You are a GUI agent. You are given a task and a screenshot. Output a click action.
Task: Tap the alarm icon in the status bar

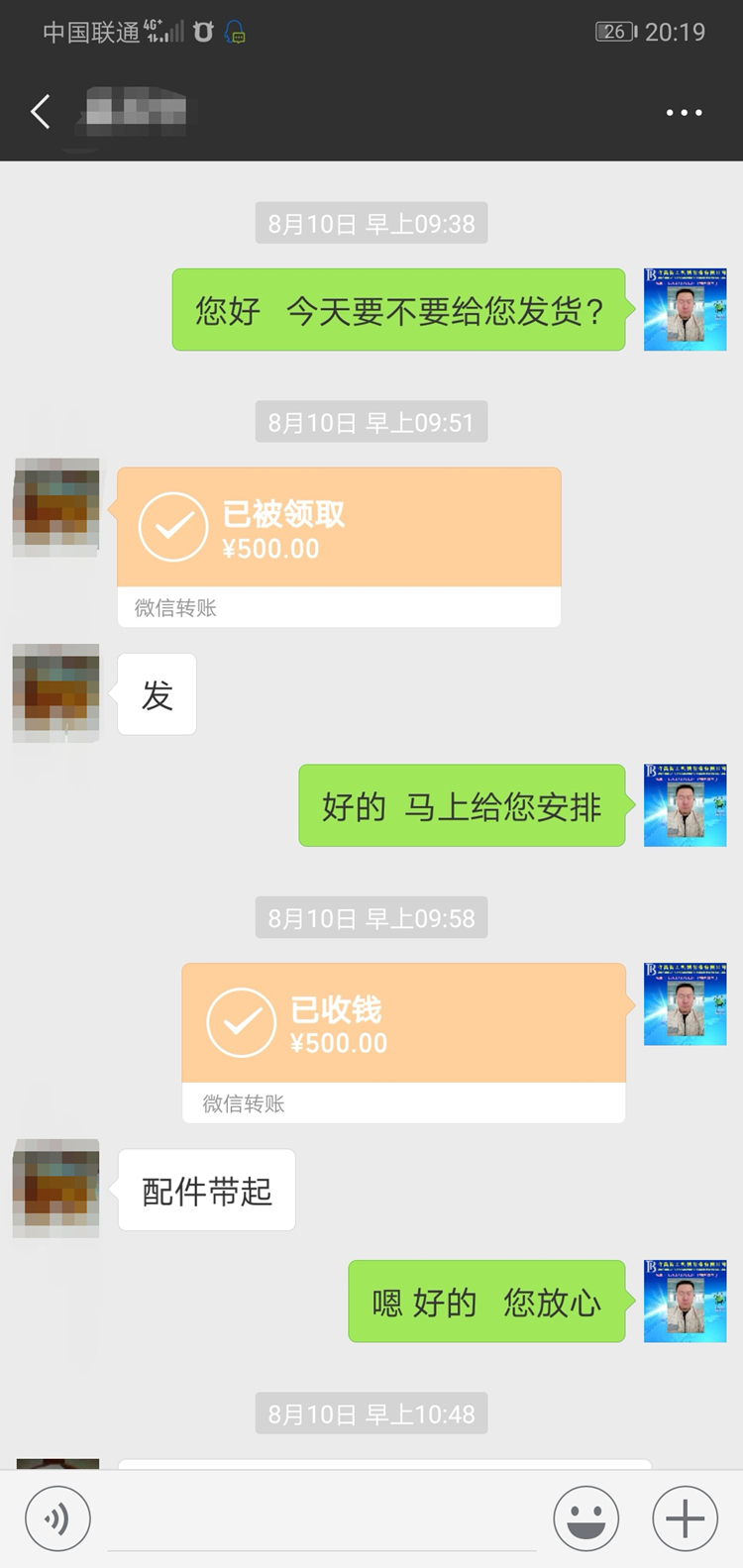(x=205, y=31)
